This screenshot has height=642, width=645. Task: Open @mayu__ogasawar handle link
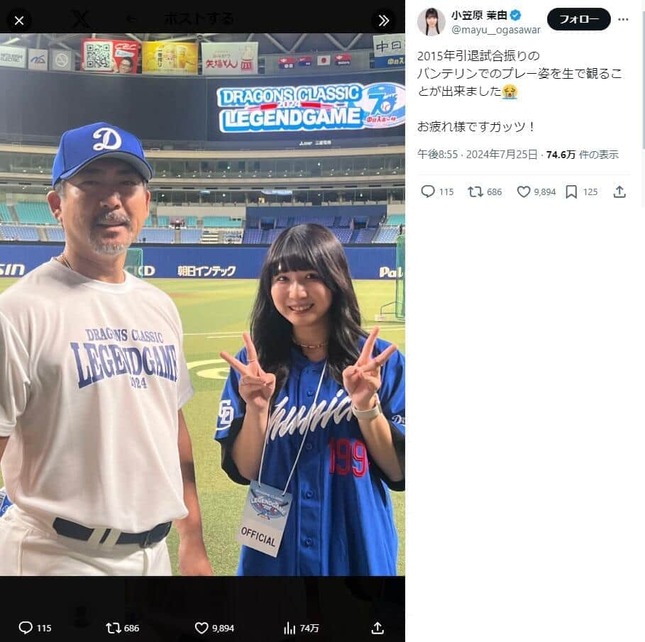pyautogui.click(x=496, y=30)
